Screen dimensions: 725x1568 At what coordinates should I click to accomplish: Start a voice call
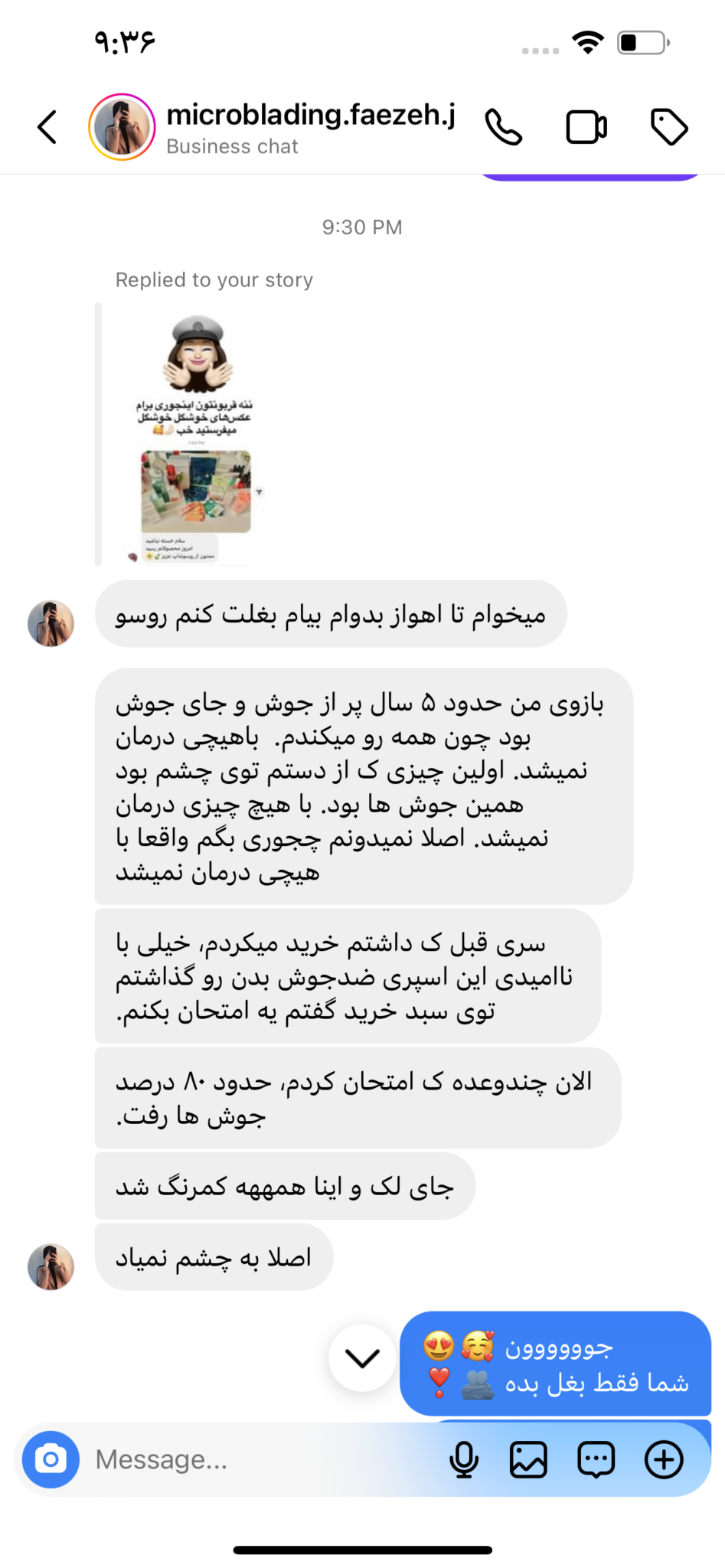504,127
